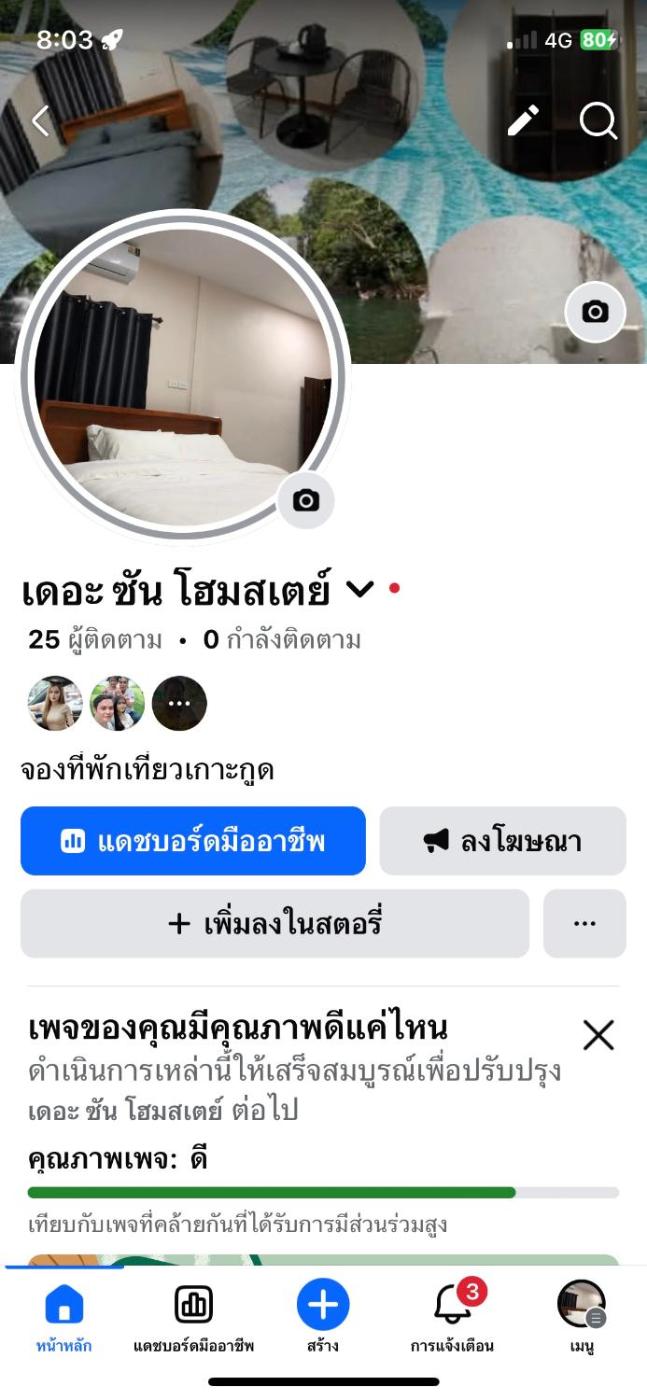647x1400 pixels.
Task: Update profile picture via camera badge
Action: pyautogui.click(x=306, y=500)
